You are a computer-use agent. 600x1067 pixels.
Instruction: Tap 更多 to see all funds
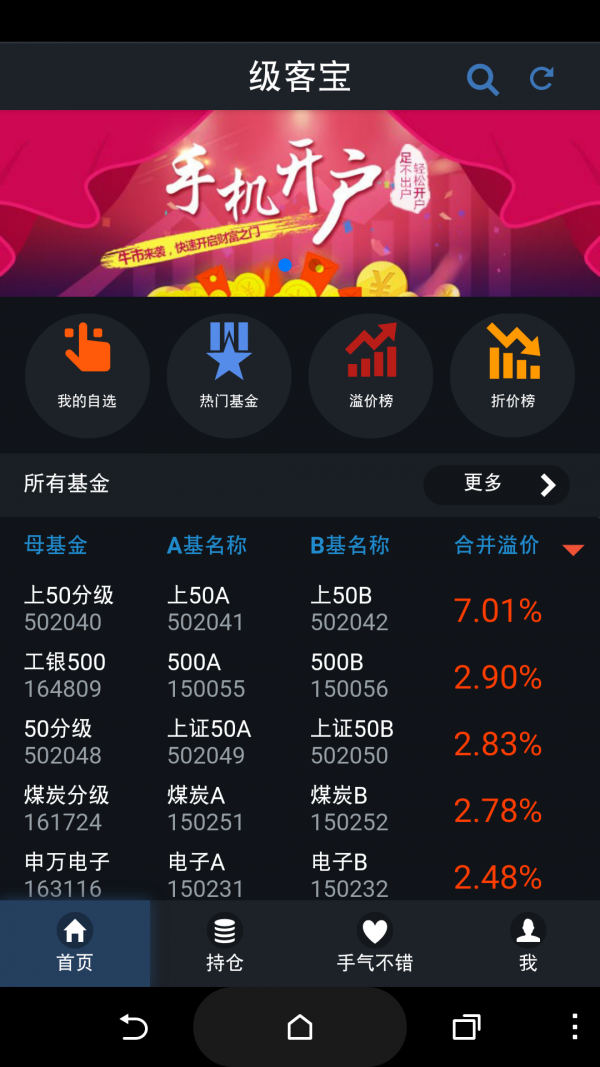point(497,485)
